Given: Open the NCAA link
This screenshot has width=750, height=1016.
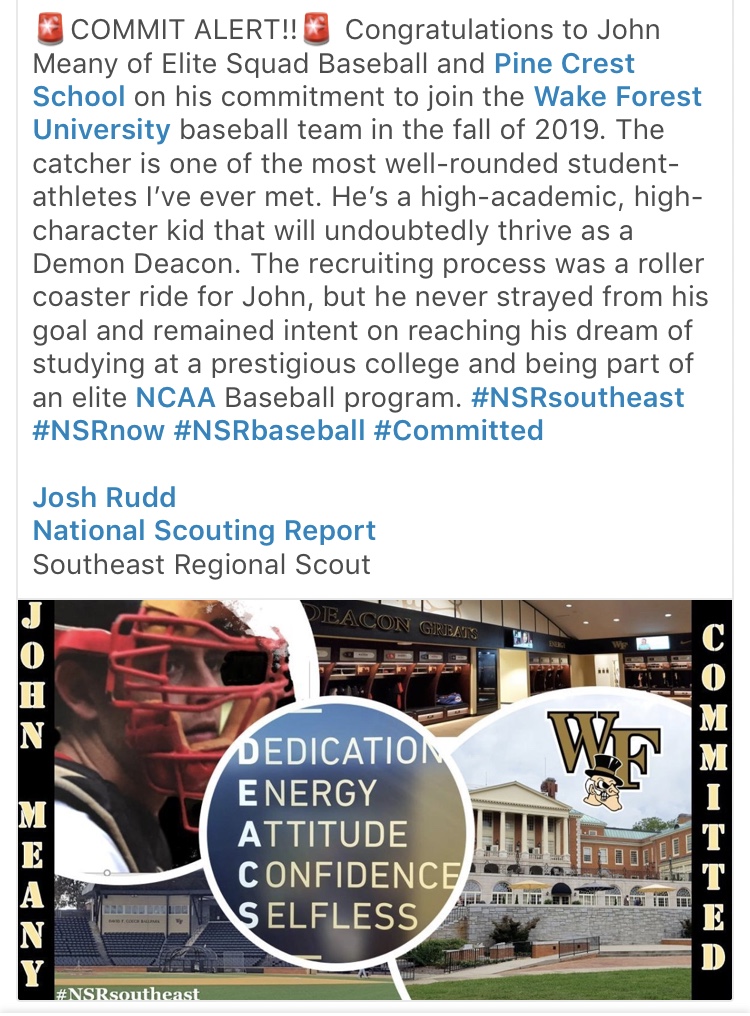Looking at the screenshot, I should 176,397.
